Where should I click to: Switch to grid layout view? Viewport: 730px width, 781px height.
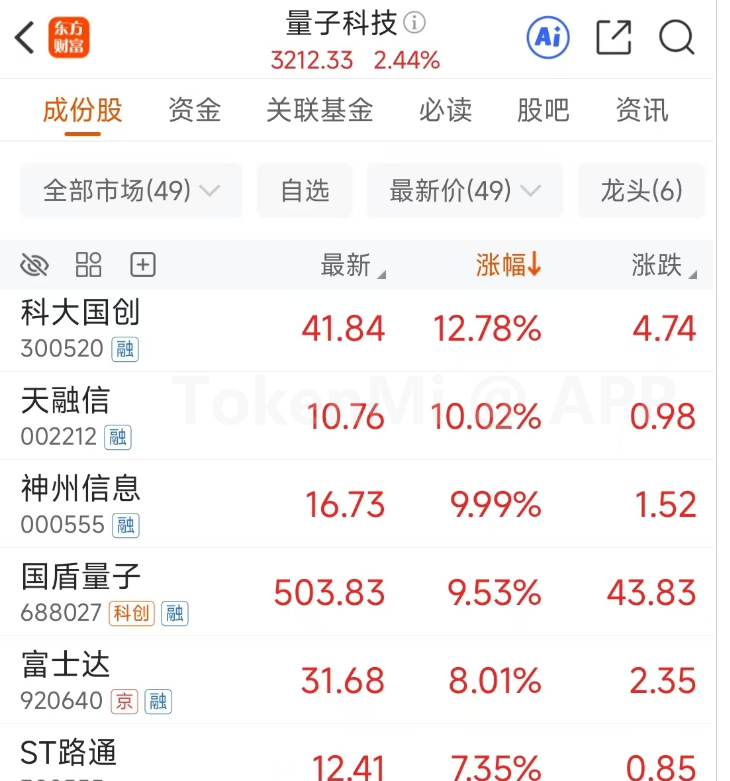coord(89,265)
